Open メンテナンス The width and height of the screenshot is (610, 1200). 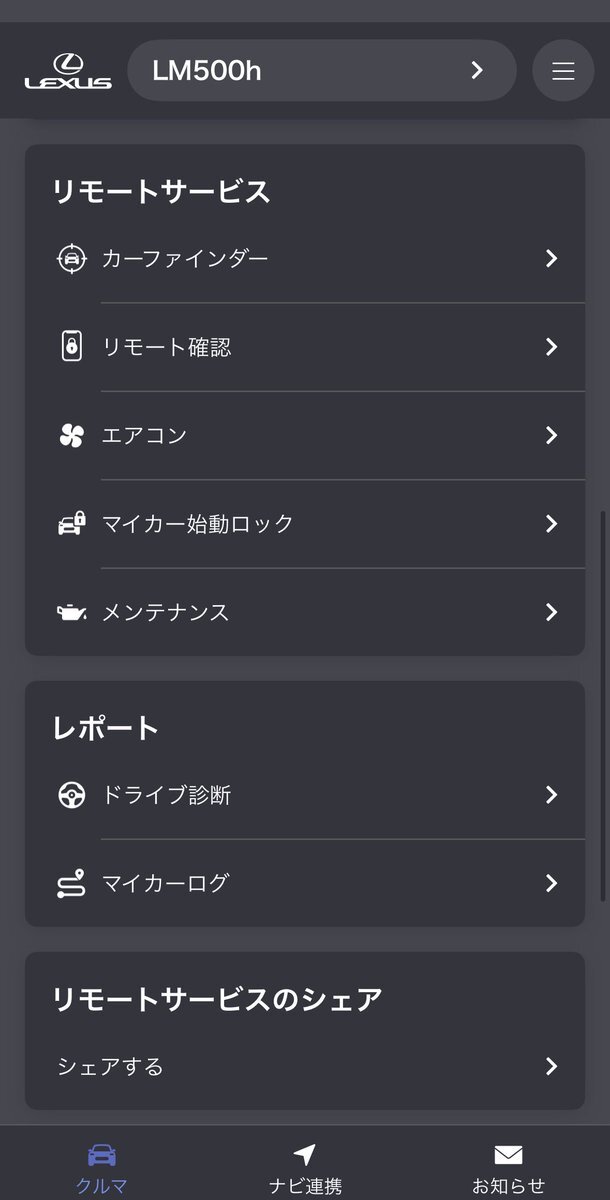[x=305, y=611]
